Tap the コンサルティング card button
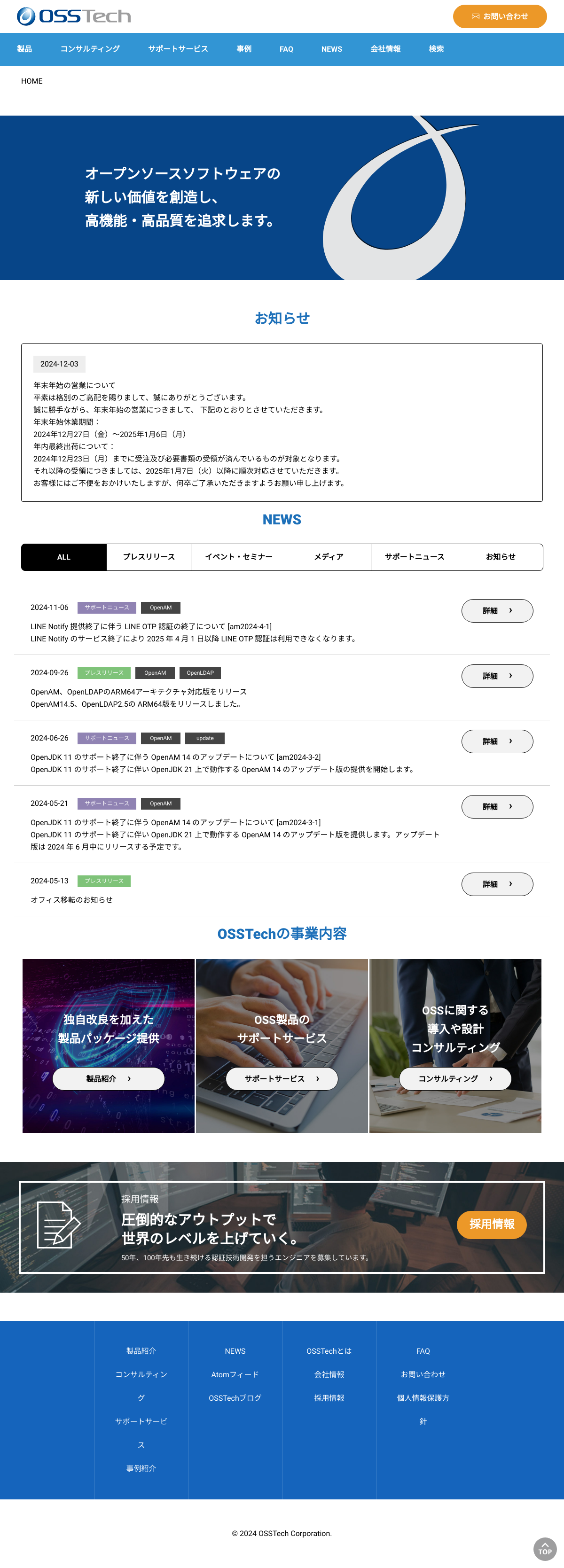The width and height of the screenshot is (564, 1568). [455, 1078]
